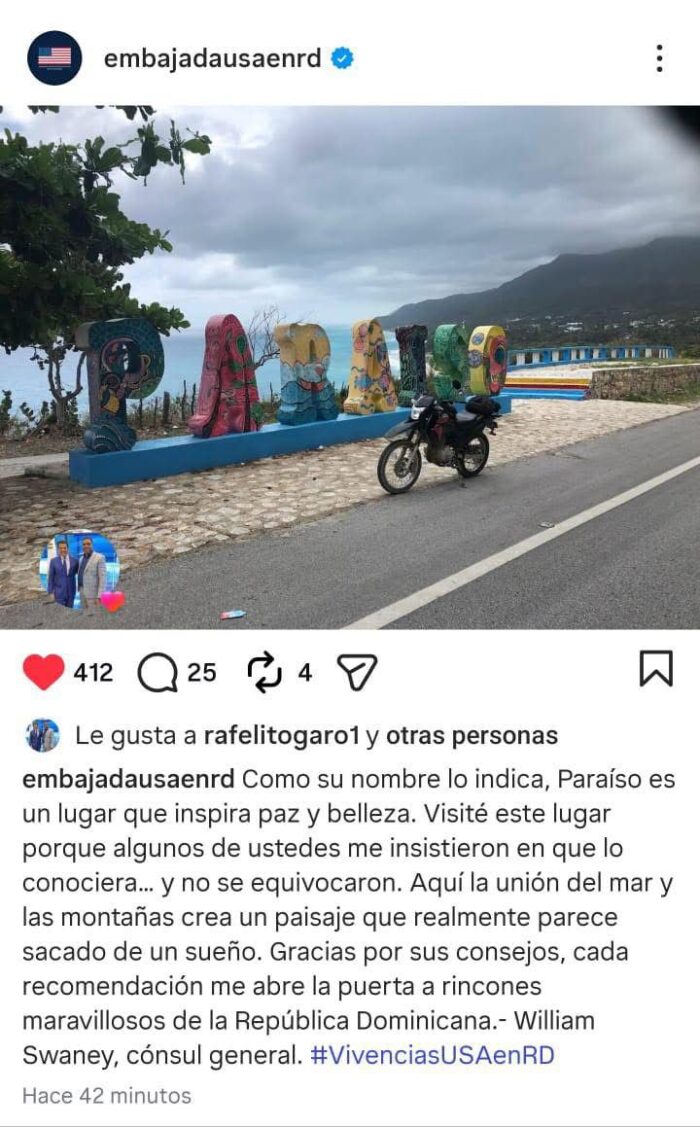Unlike the post with the red heart

point(44,672)
